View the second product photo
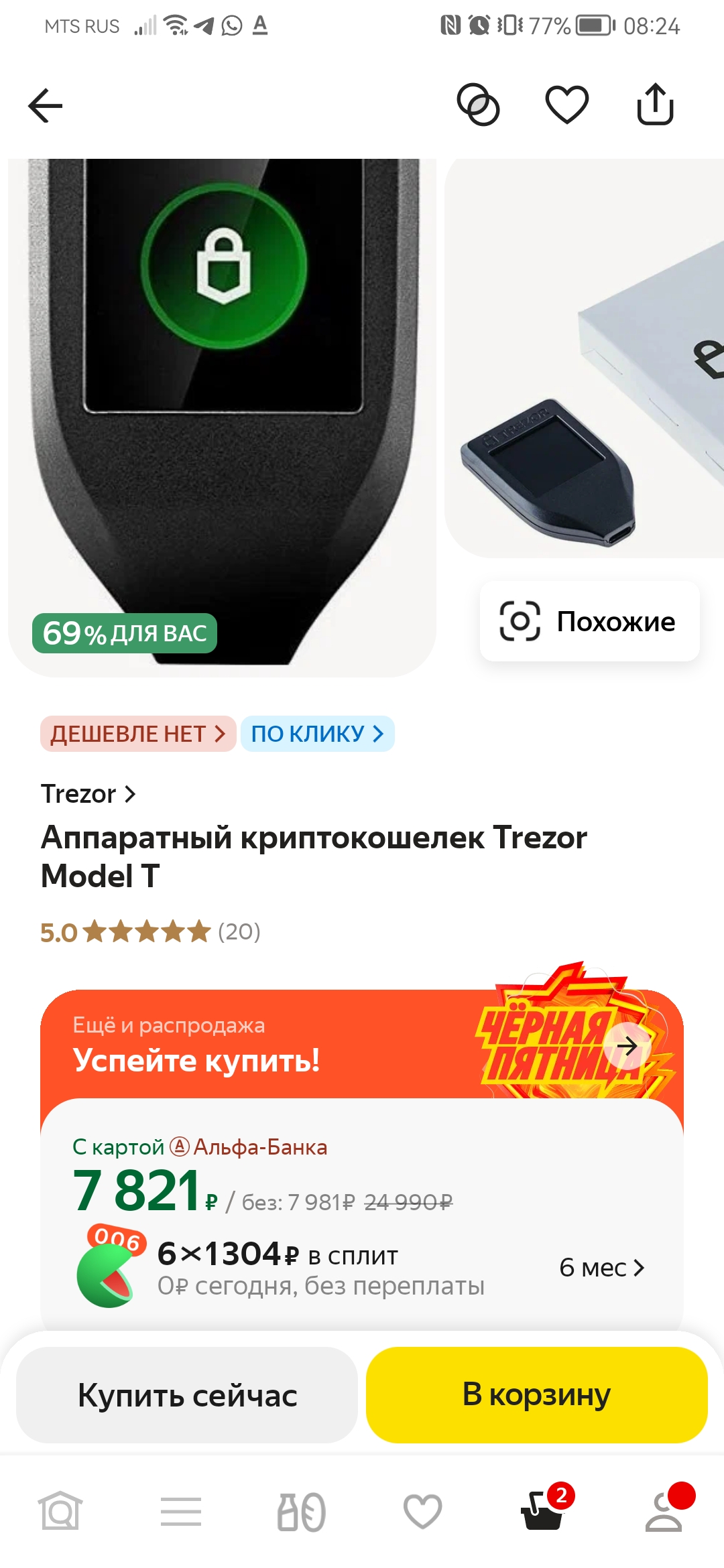 click(x=584, y=358)
